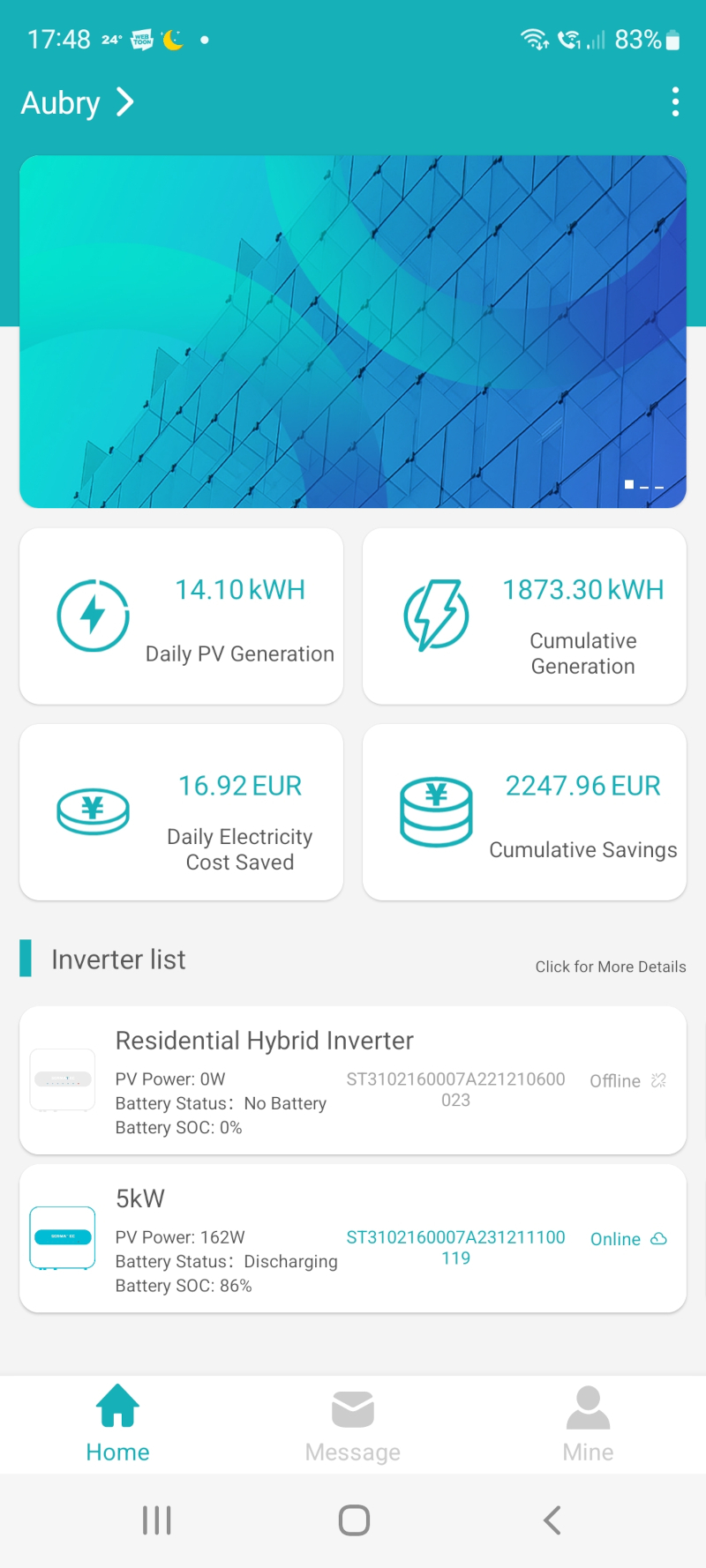Image resolution: width=706 pixels, height=1568 pixels.
Task: Tap the offline cloud icon for Residential Hybrid Inverter
Action: point(657,1080)
